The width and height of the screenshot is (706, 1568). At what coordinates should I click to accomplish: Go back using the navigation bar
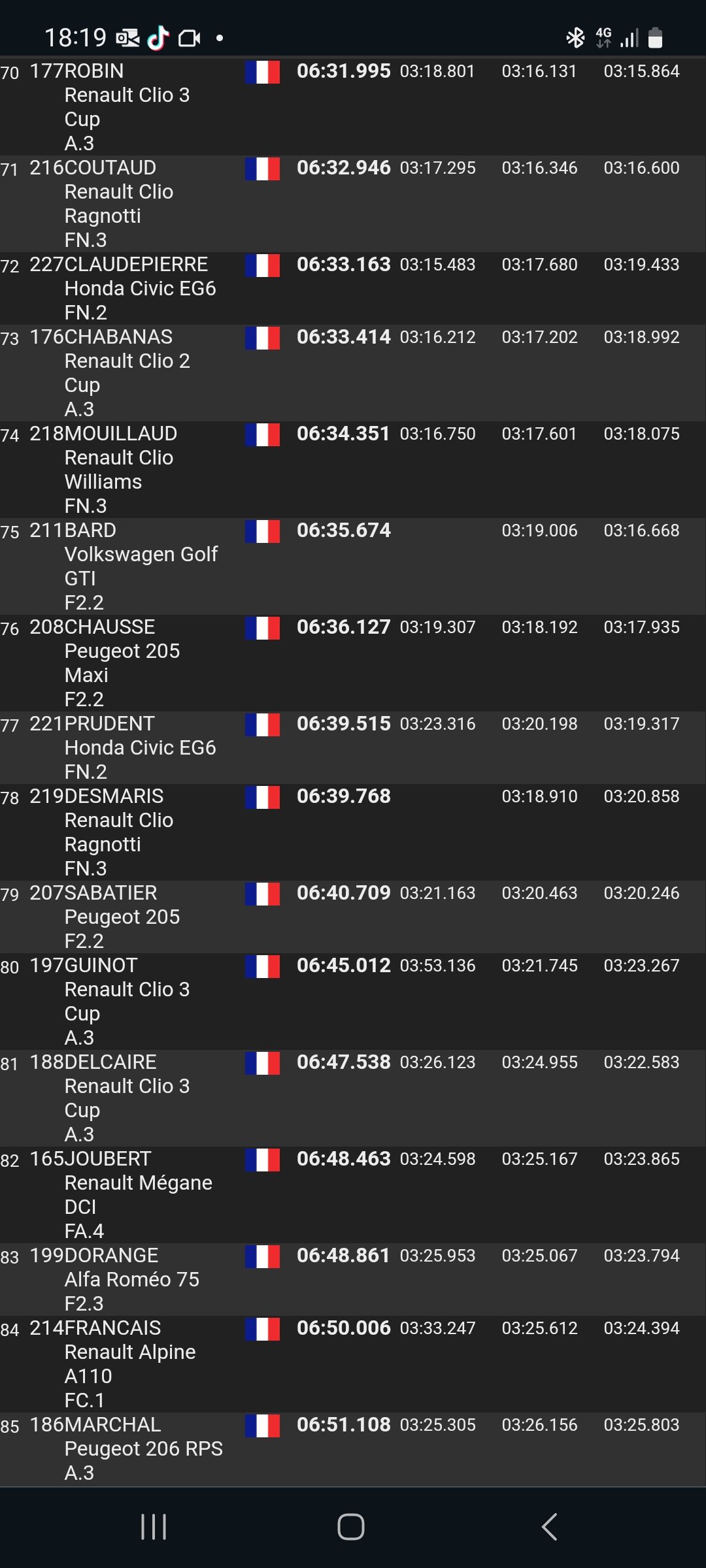(x=550, y=1527)
